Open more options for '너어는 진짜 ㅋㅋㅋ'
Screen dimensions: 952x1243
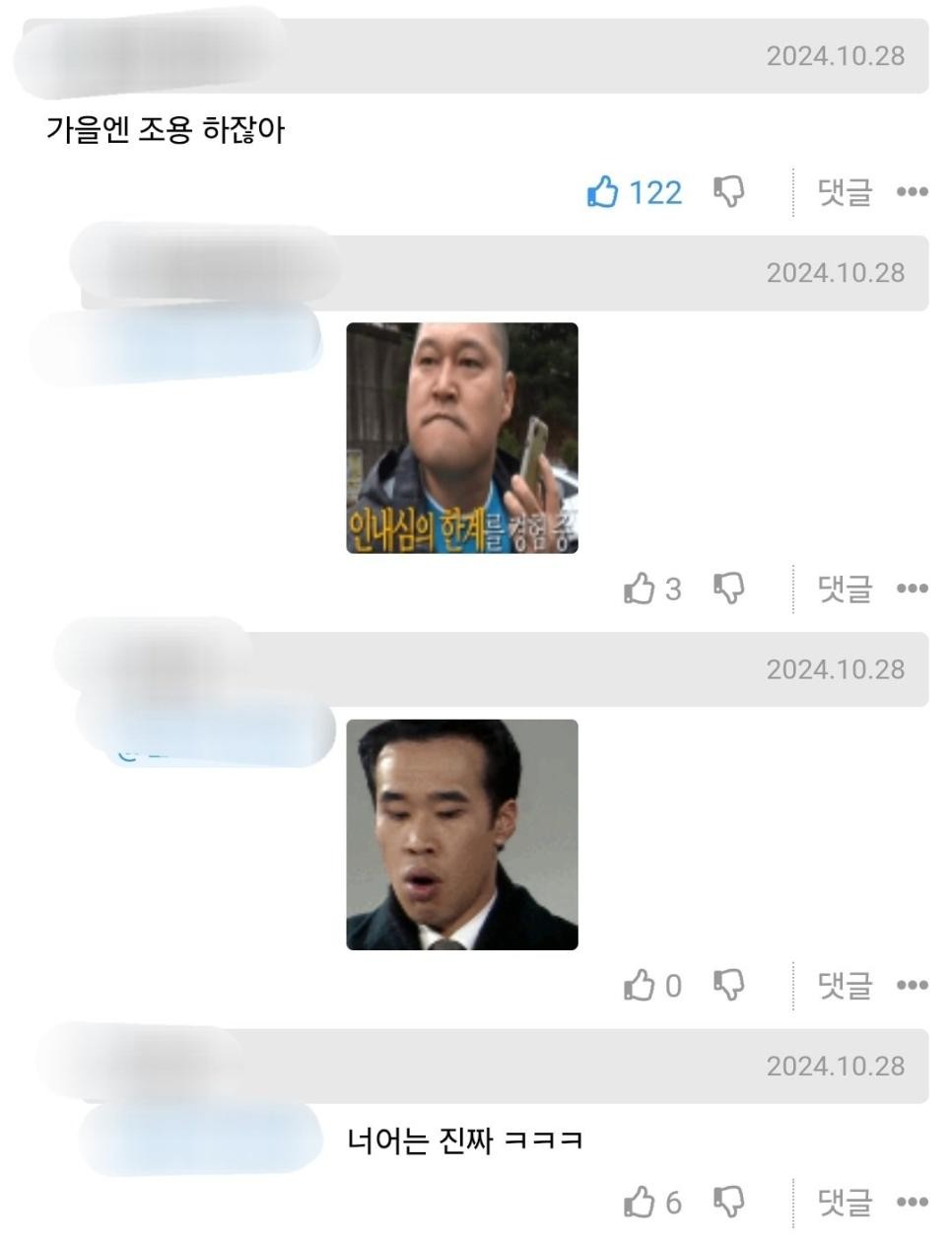912,1202
